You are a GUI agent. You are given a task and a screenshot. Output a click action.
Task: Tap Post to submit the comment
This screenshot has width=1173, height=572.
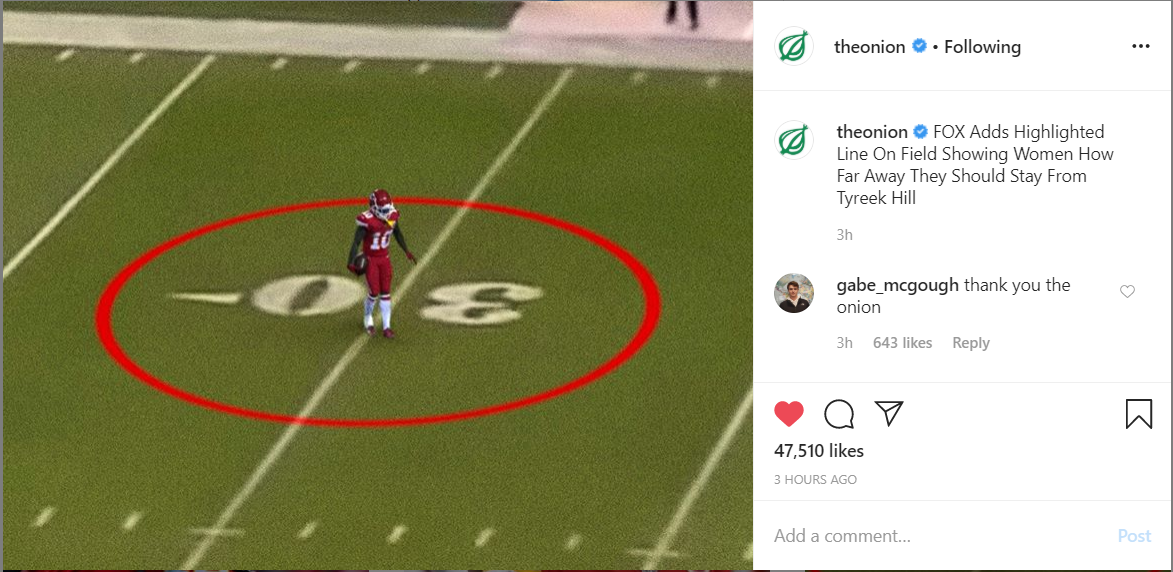1134,536
